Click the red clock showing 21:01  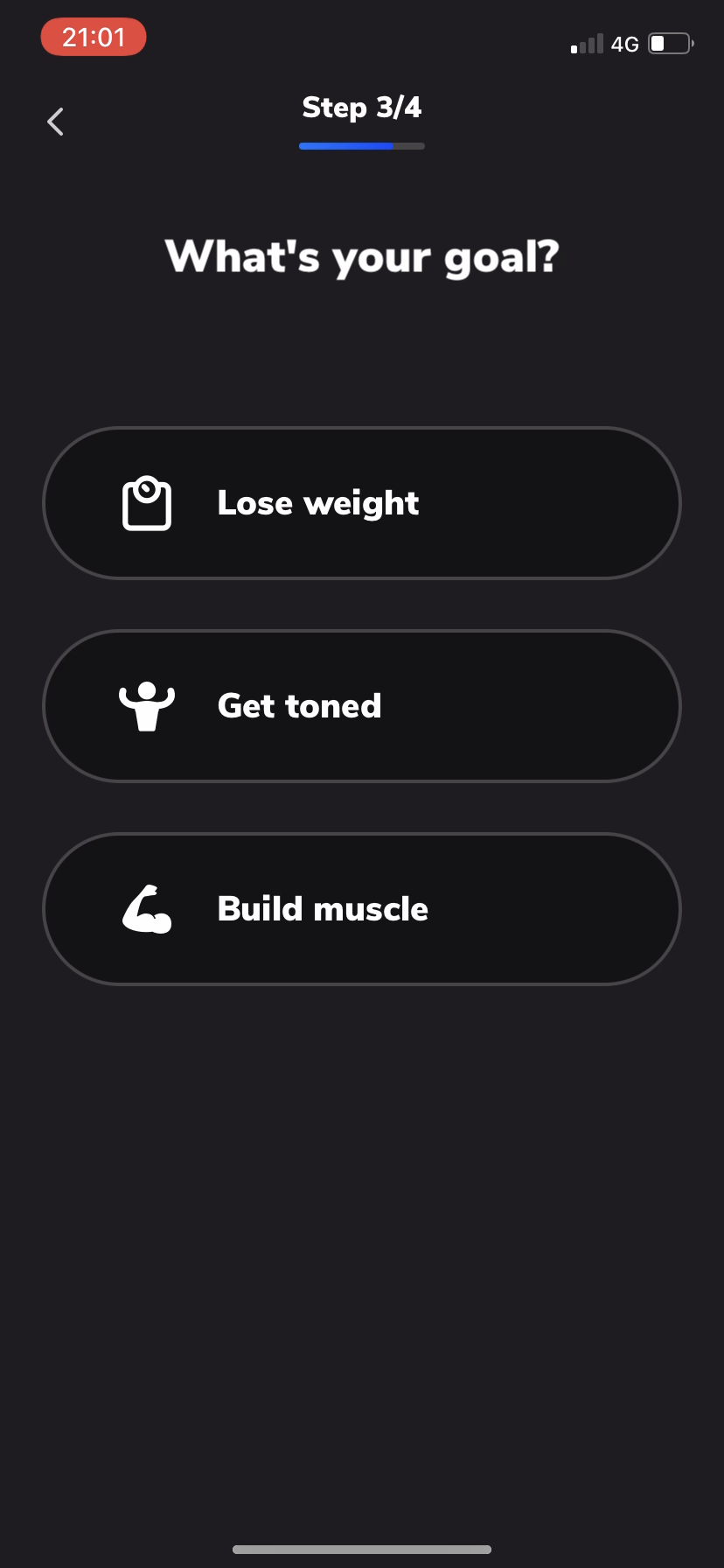point(93,36)
